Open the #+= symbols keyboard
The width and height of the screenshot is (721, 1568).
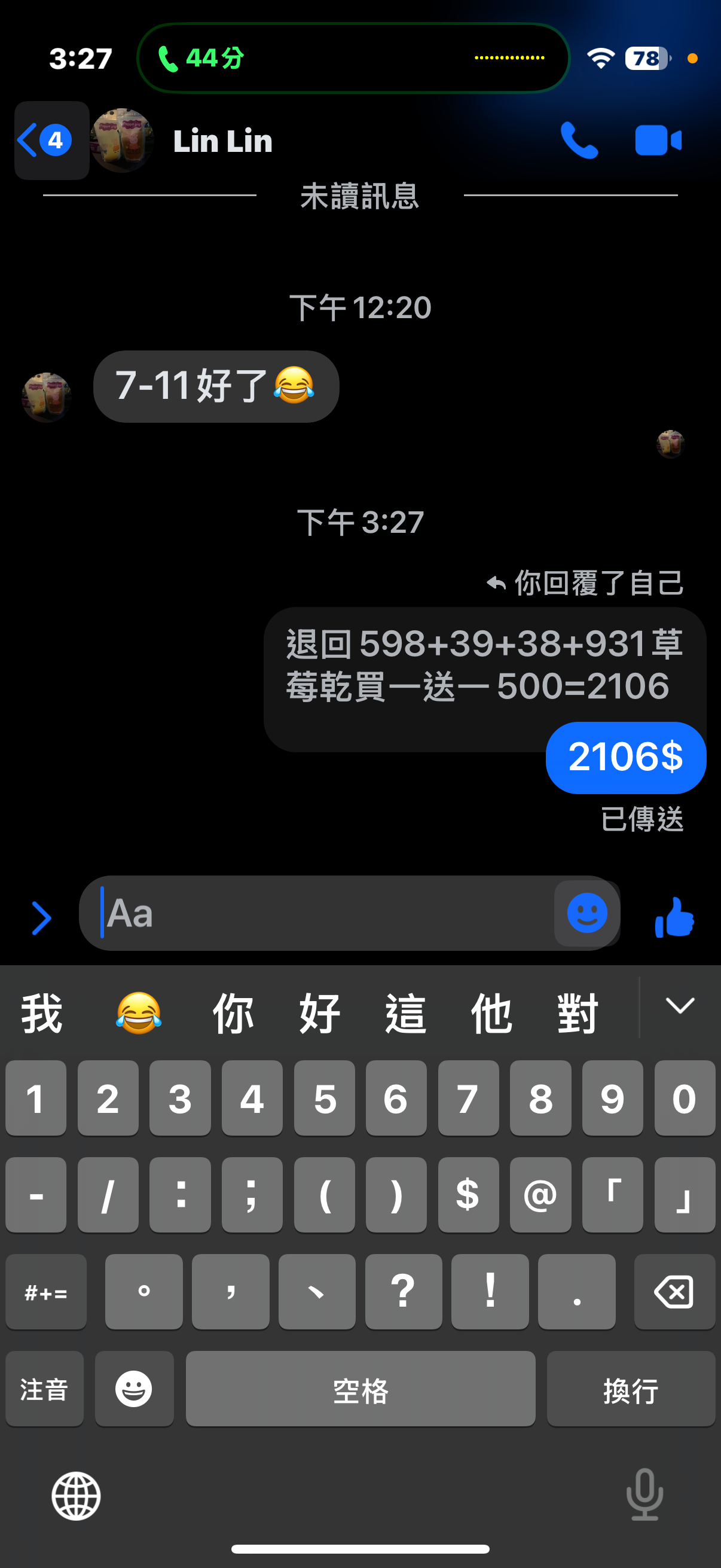click(45, 1292)
